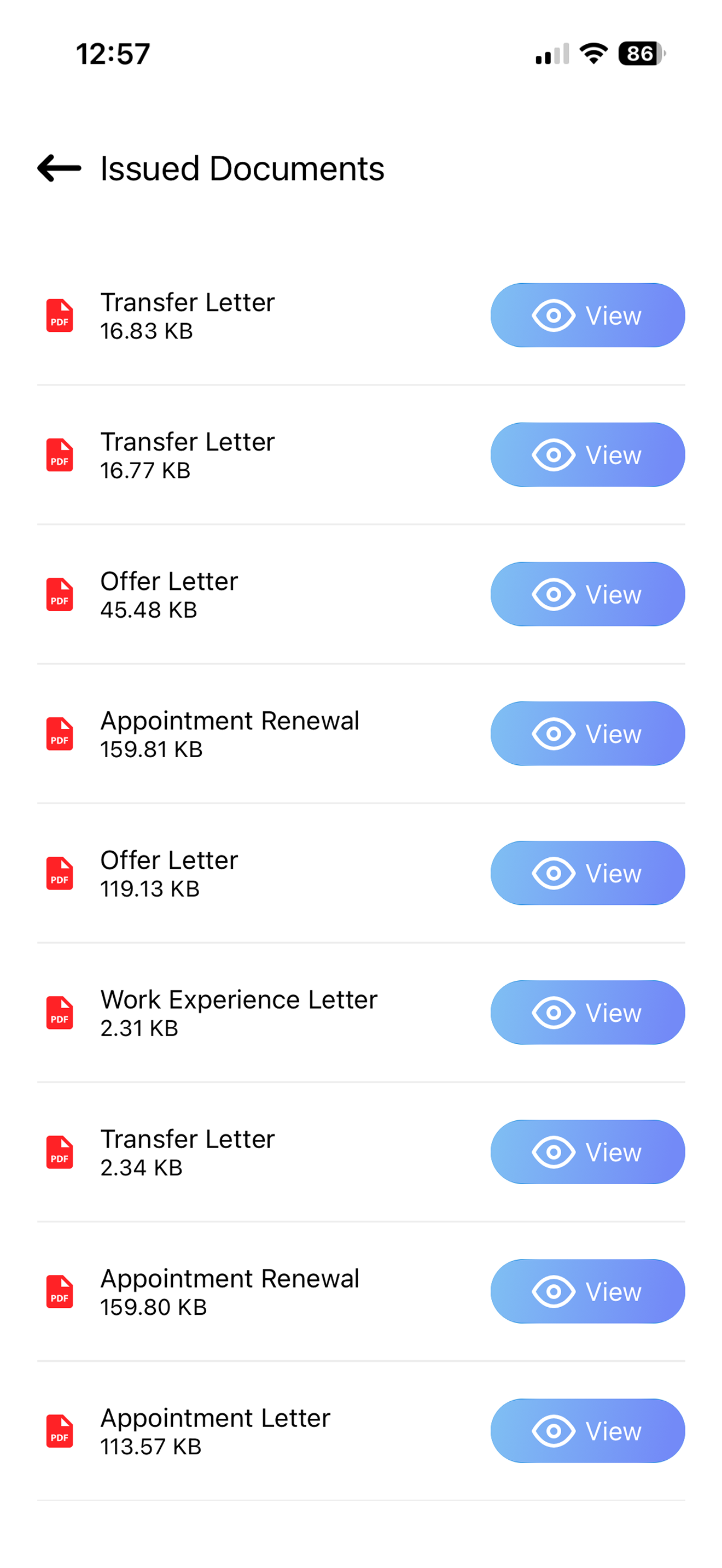722x1568 pixels.
Task: View the 119.13 KB Offer Letter
Action: pos(587,873)
